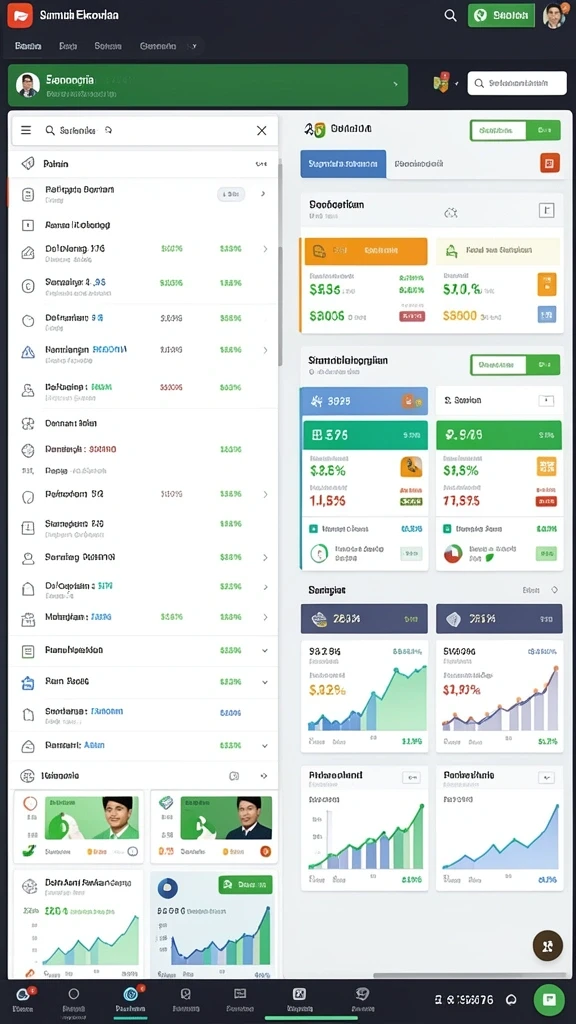
Task: Tap the green button in the top bar
Action: coord(501,16)
